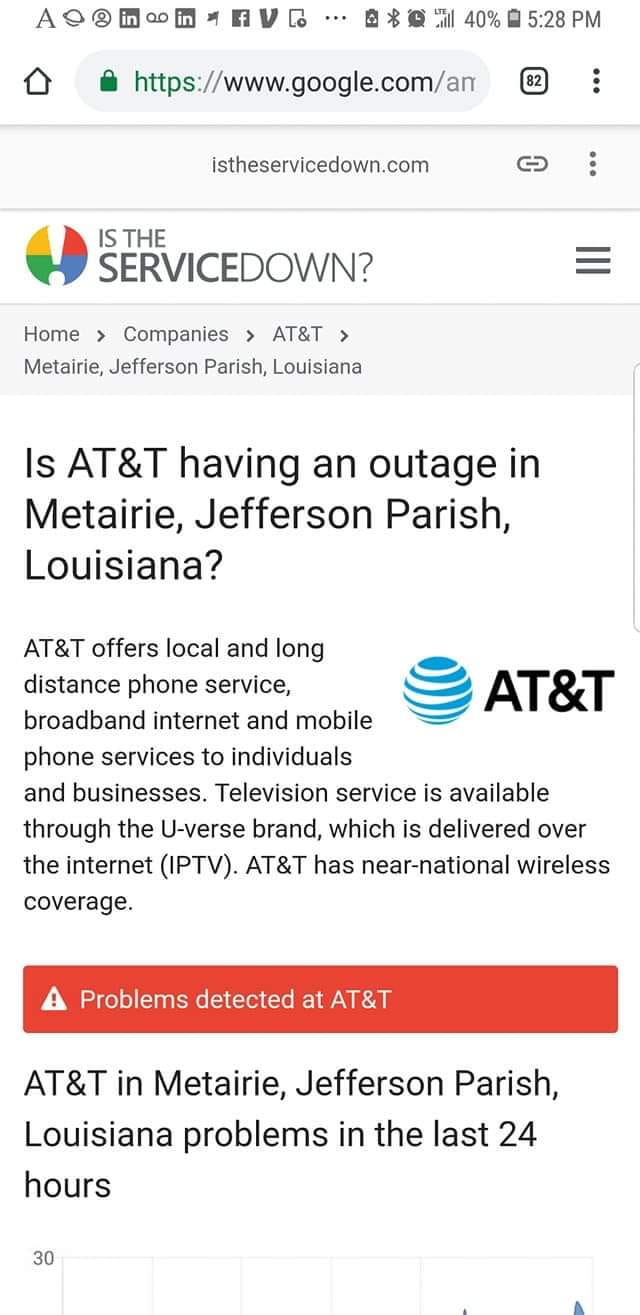640x1315 pixels.
Task: Tap the link icon beside istheservicedown.com
Action: pyautogui.click(x=532, y=165)
